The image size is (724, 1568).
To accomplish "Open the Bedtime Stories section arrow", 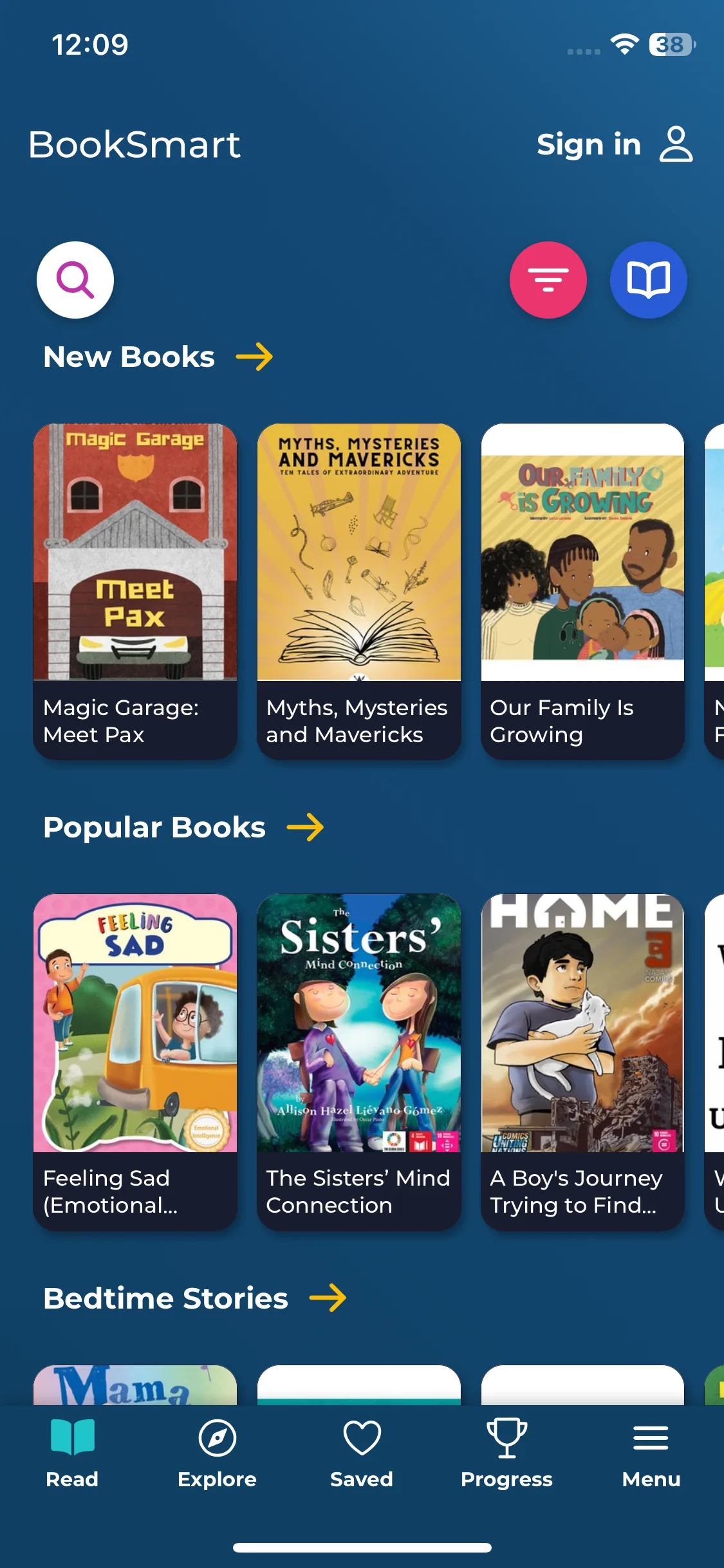I will (x=328, y=1298).
